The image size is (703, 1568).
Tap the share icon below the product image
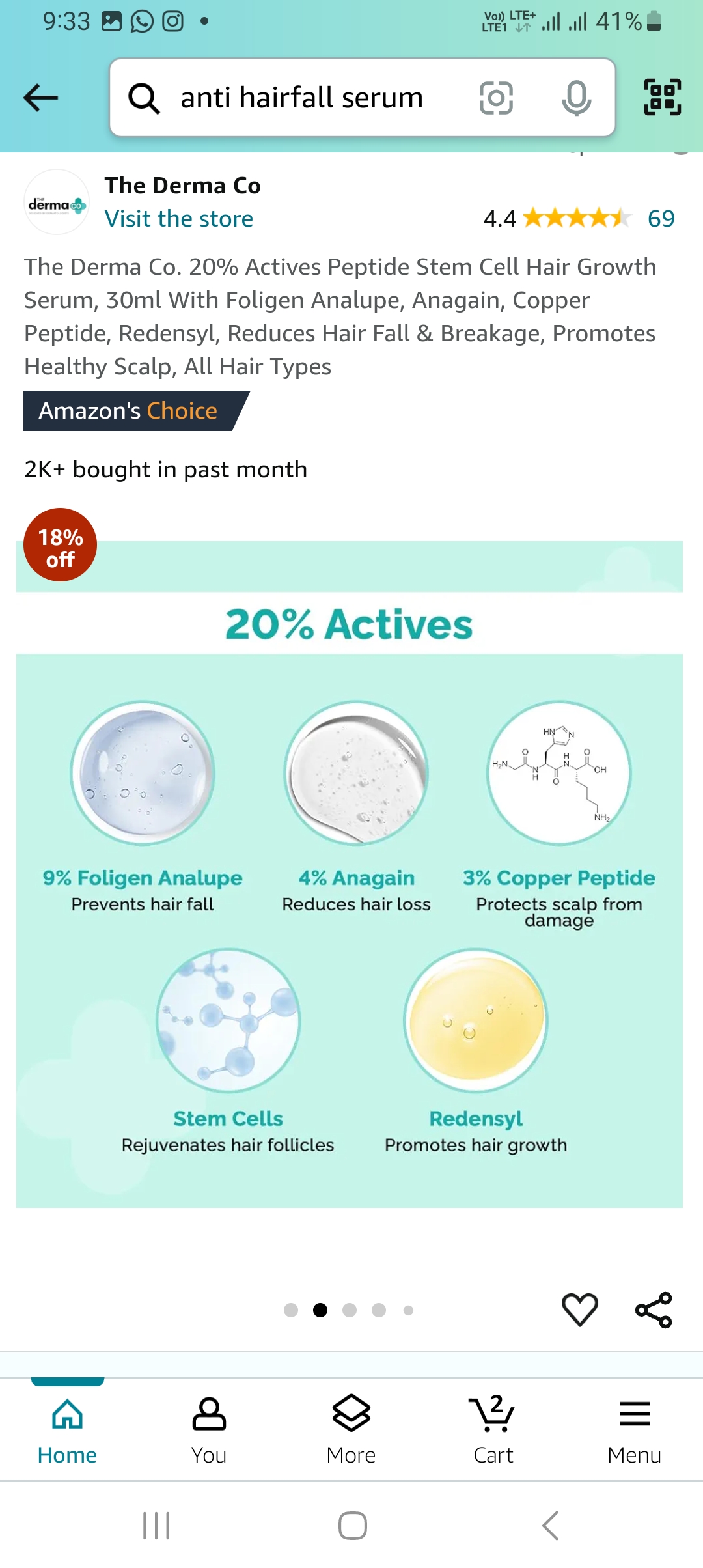[654, 1309]
